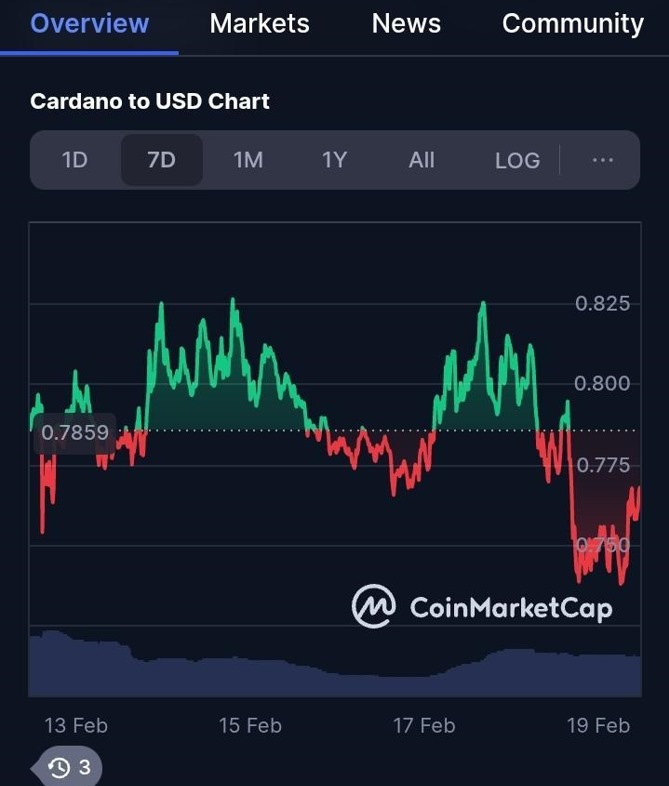The width and height of the screenshot is (669, 786).
Task: View the 1Y chart range
Action: pyautogui.click(x=334, y=160)
